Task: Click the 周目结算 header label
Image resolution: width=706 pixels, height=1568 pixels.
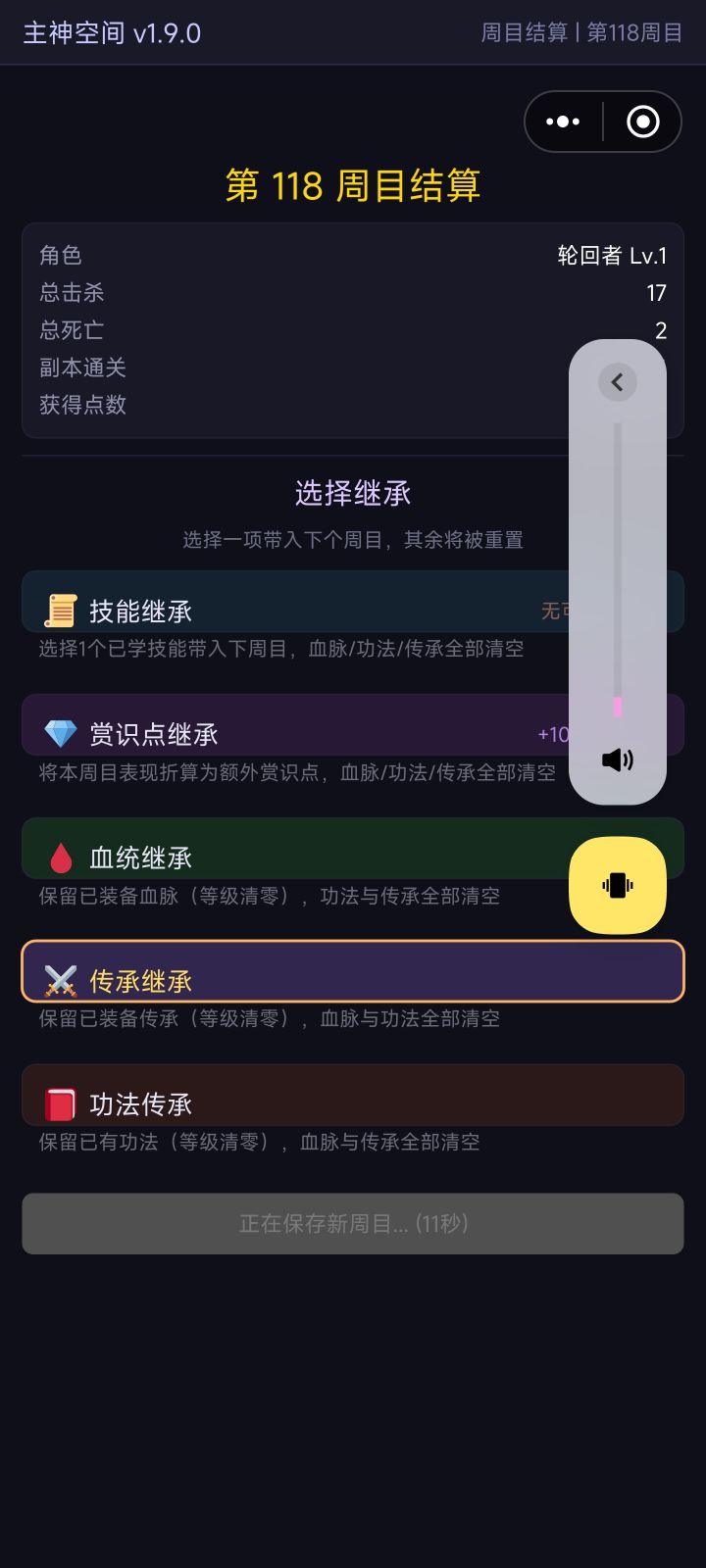Action: pyautogui.click(x=522, y=32)
